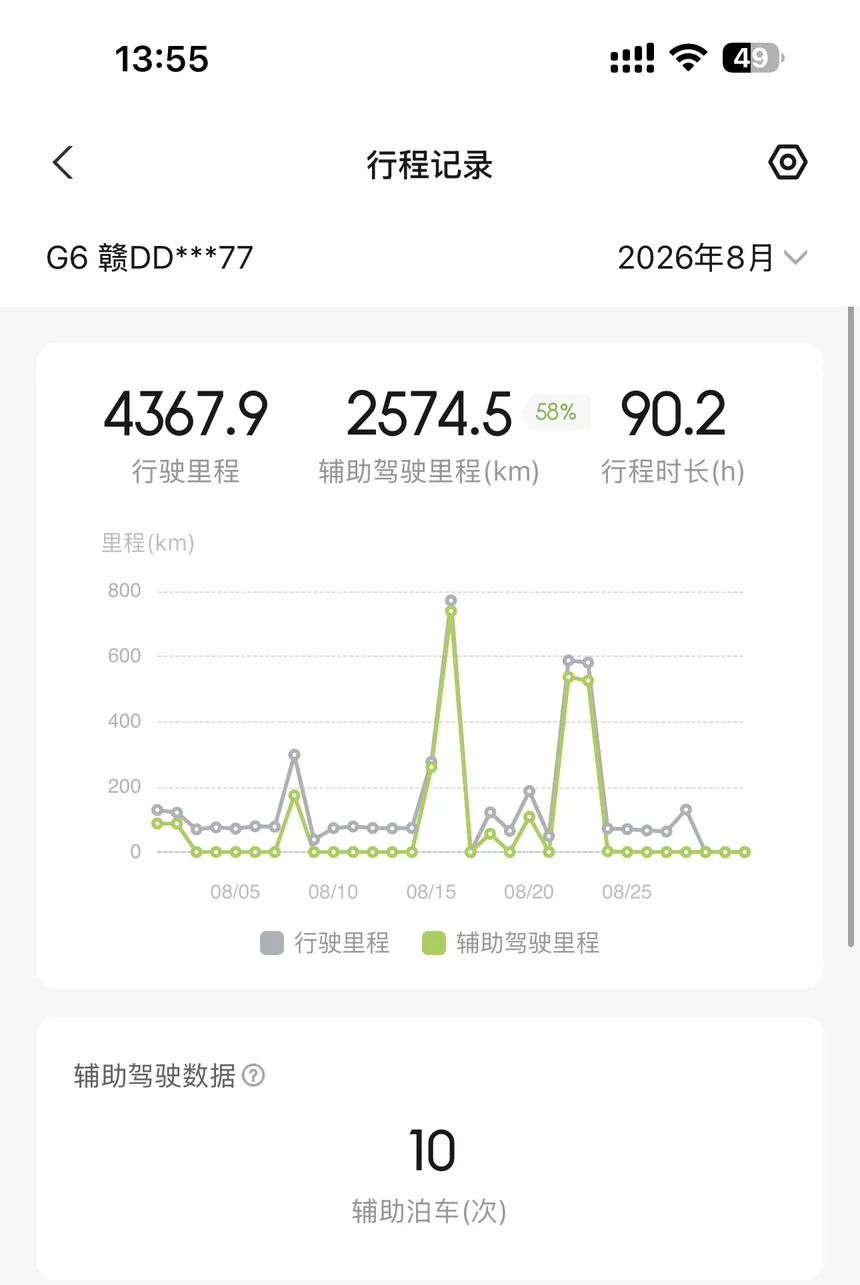This screenshot has width=860, height=1285.
Task: Tap the help icon beside 辅助驾驶数据
Action: point(254,1076)
